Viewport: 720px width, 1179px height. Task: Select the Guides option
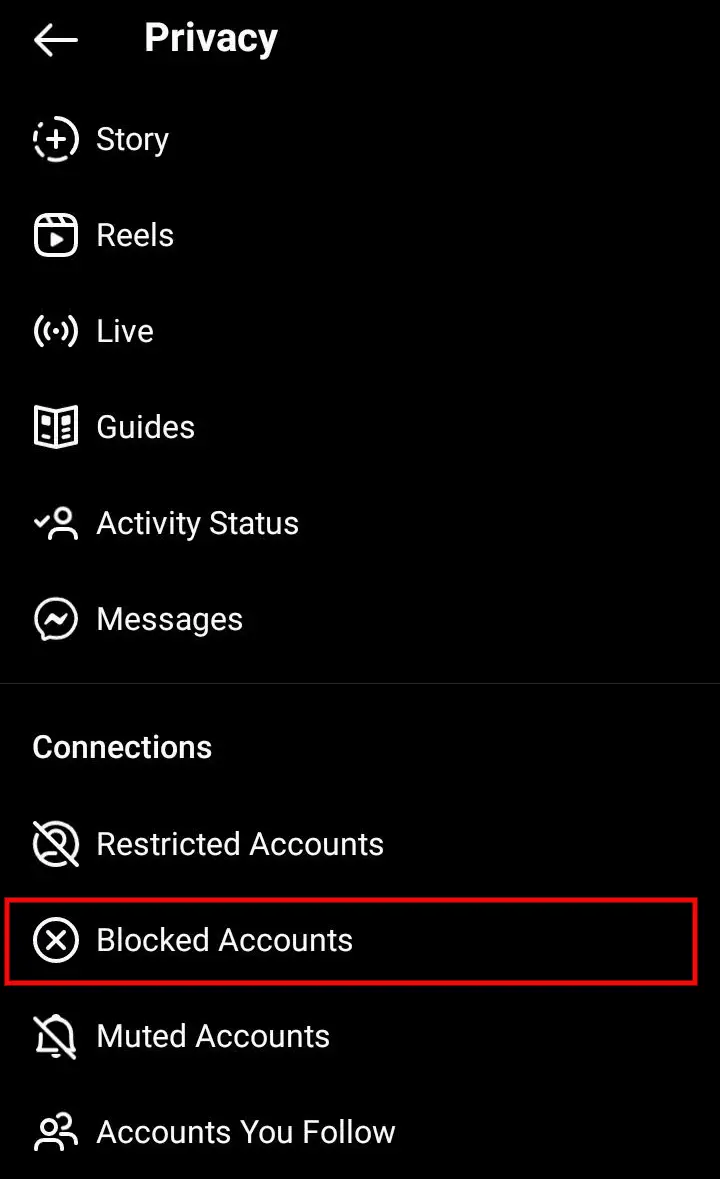pos(145,427)
